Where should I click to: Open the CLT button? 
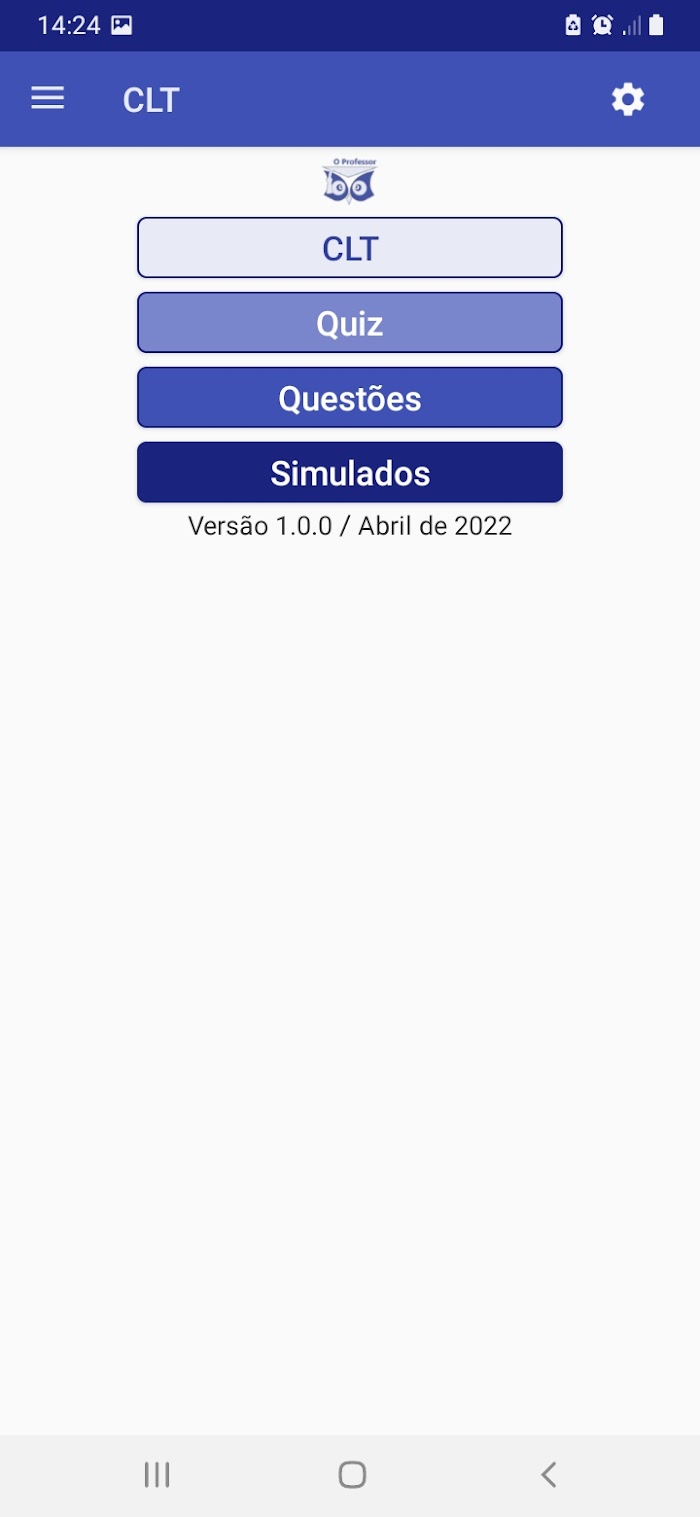[x=350, y=247]
